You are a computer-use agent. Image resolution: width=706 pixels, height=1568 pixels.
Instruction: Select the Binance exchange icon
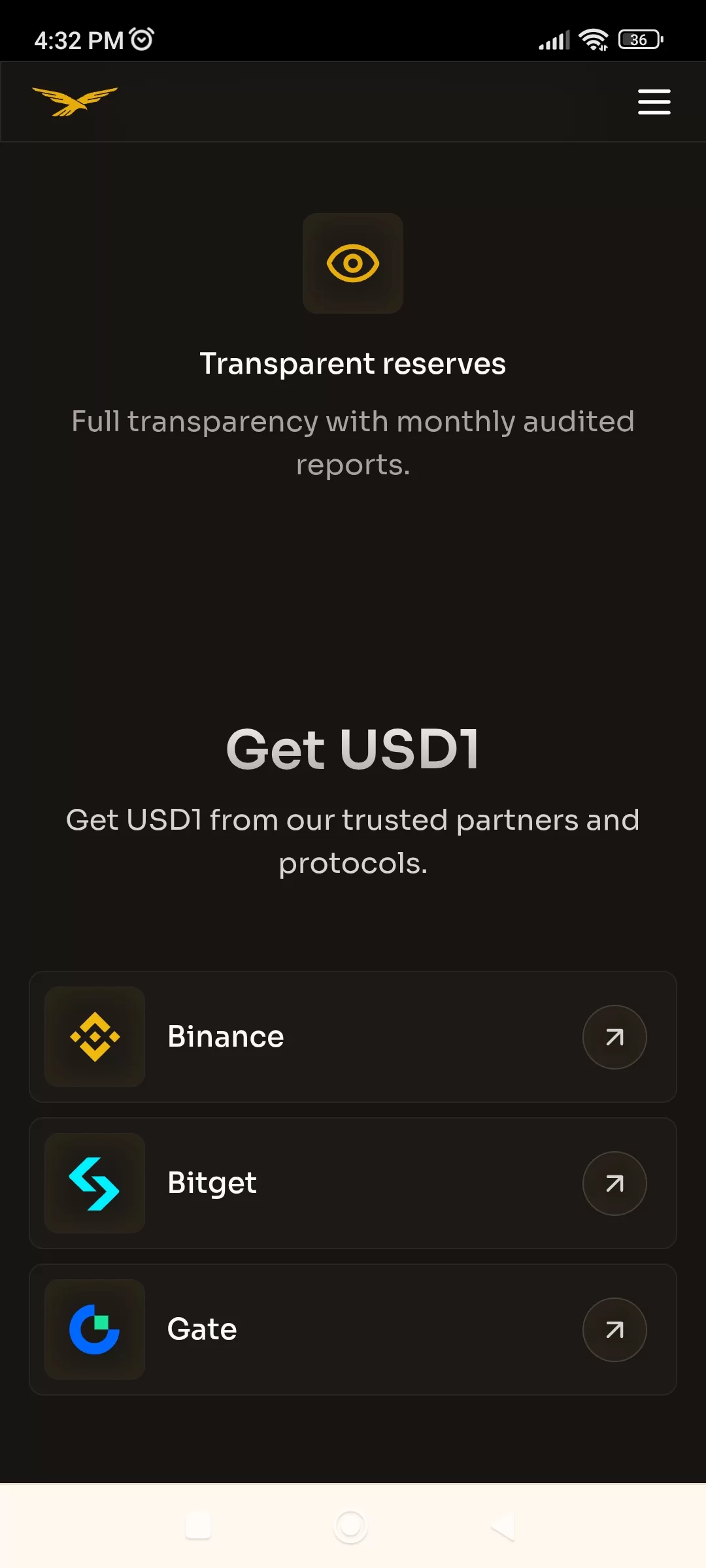[x=94, y=1037]
